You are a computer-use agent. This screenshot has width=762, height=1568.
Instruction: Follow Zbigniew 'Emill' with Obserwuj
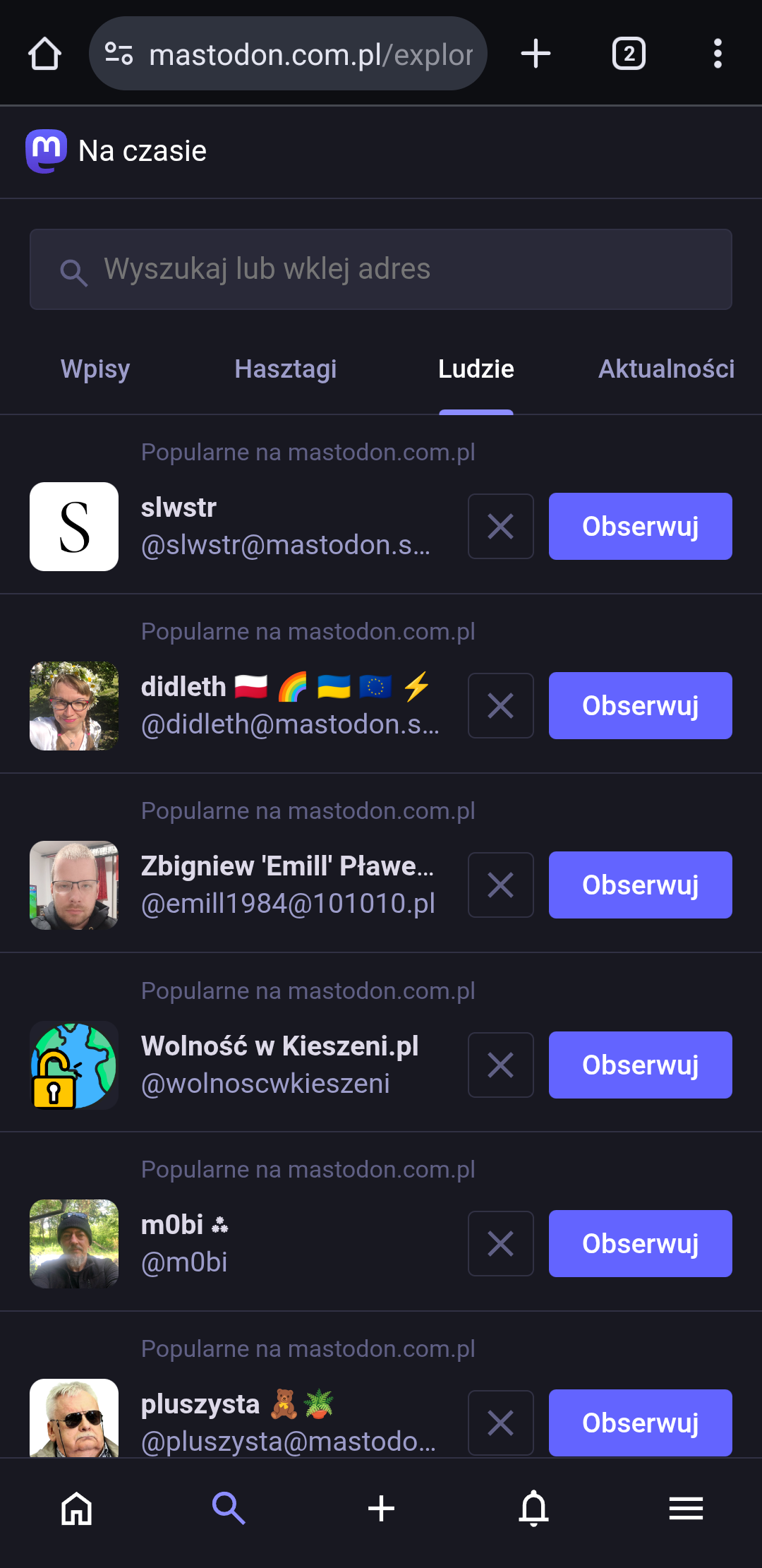tap(640, 885)
